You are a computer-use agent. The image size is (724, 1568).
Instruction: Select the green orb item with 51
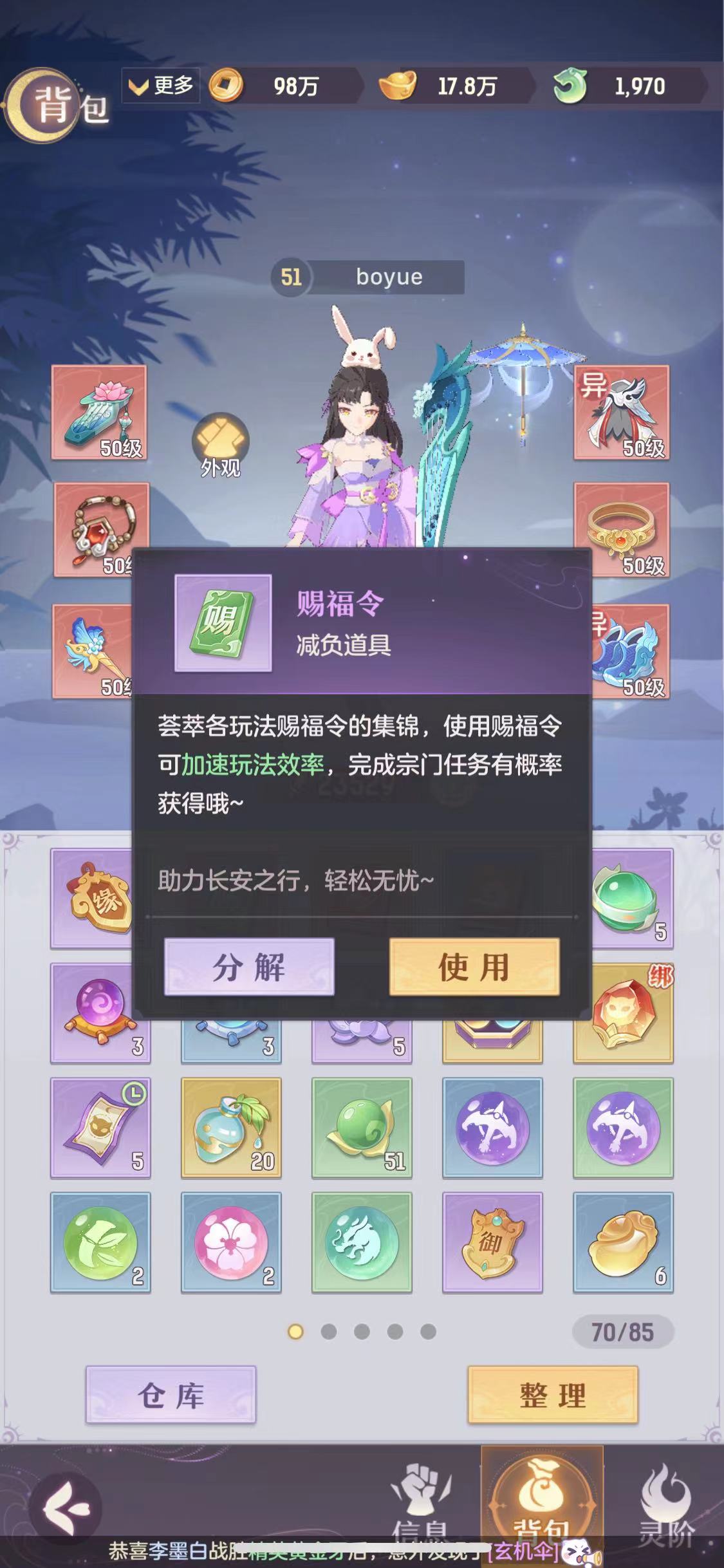[362, 1128]
